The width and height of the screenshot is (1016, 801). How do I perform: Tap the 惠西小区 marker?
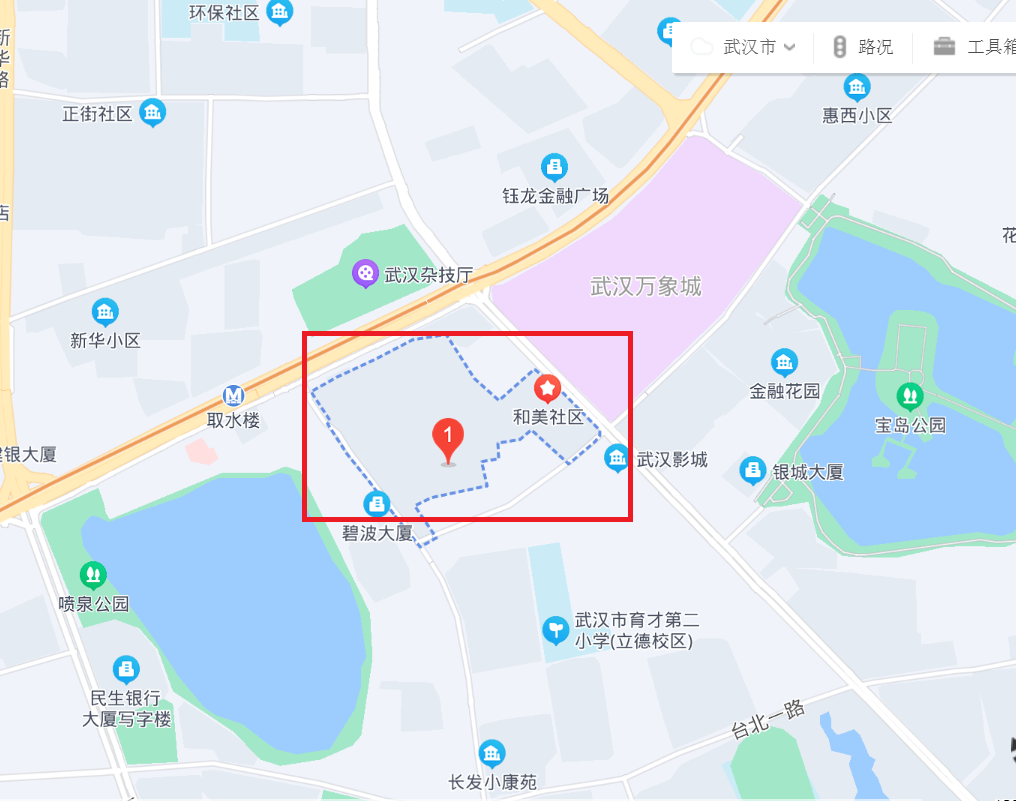point(857,86)
